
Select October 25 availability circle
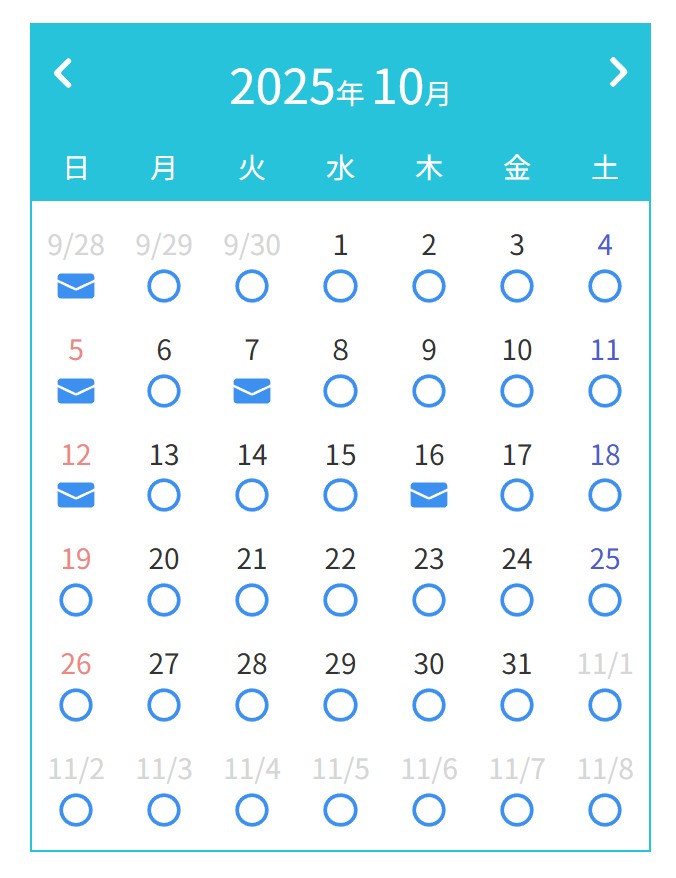[x=605, y=600]
